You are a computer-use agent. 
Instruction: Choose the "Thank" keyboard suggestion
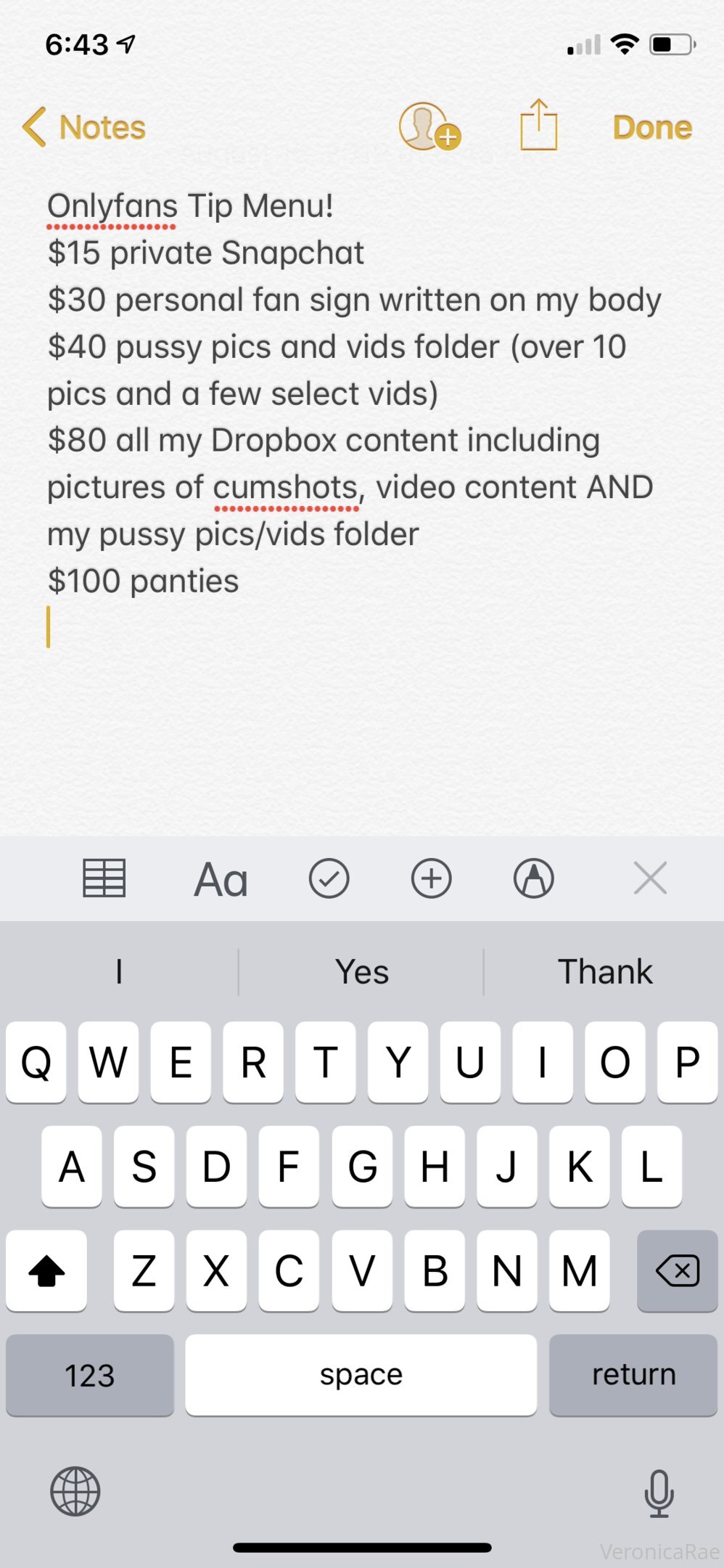pyautogui.click(x=605, y=971)
